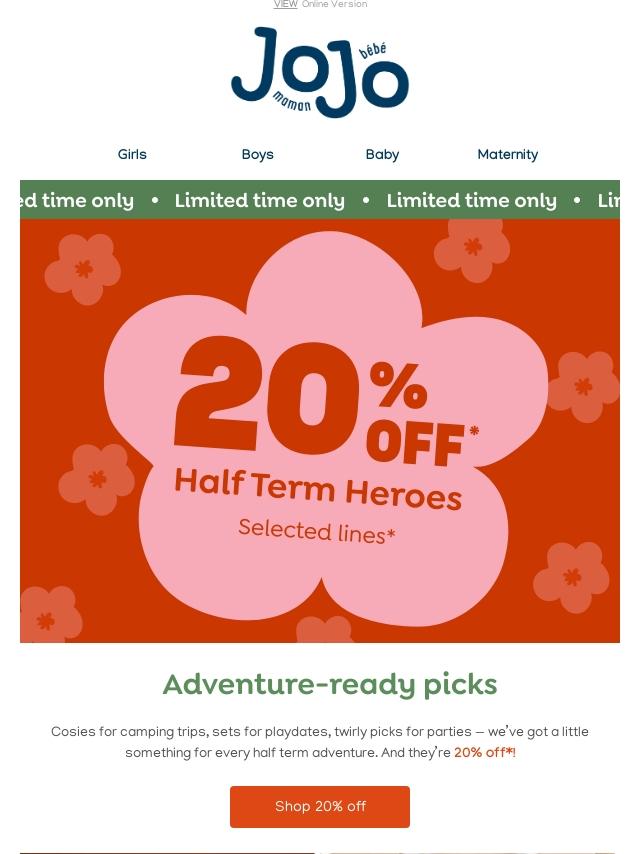Open the Girls category

click(x=132, y=154)
